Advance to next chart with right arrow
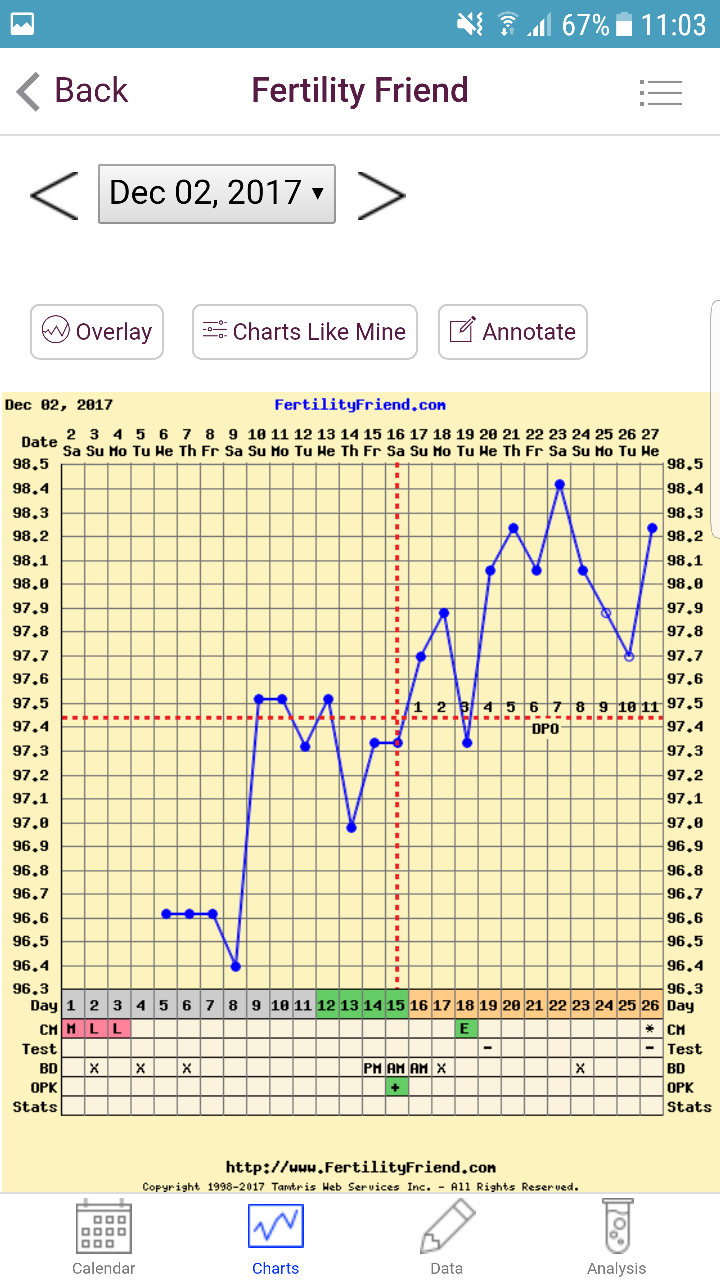 pos(381,194)
